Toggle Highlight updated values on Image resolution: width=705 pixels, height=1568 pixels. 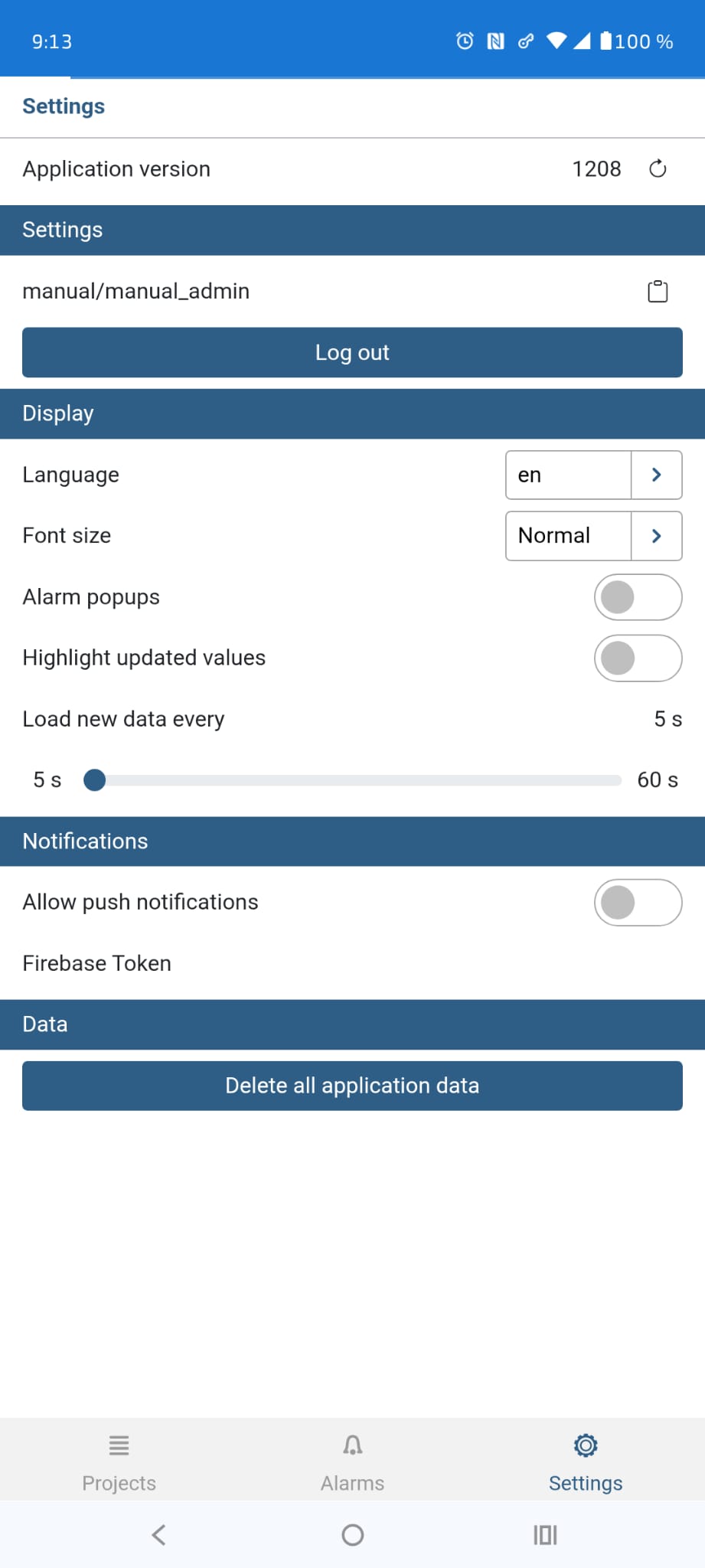[x=638, y=658]
